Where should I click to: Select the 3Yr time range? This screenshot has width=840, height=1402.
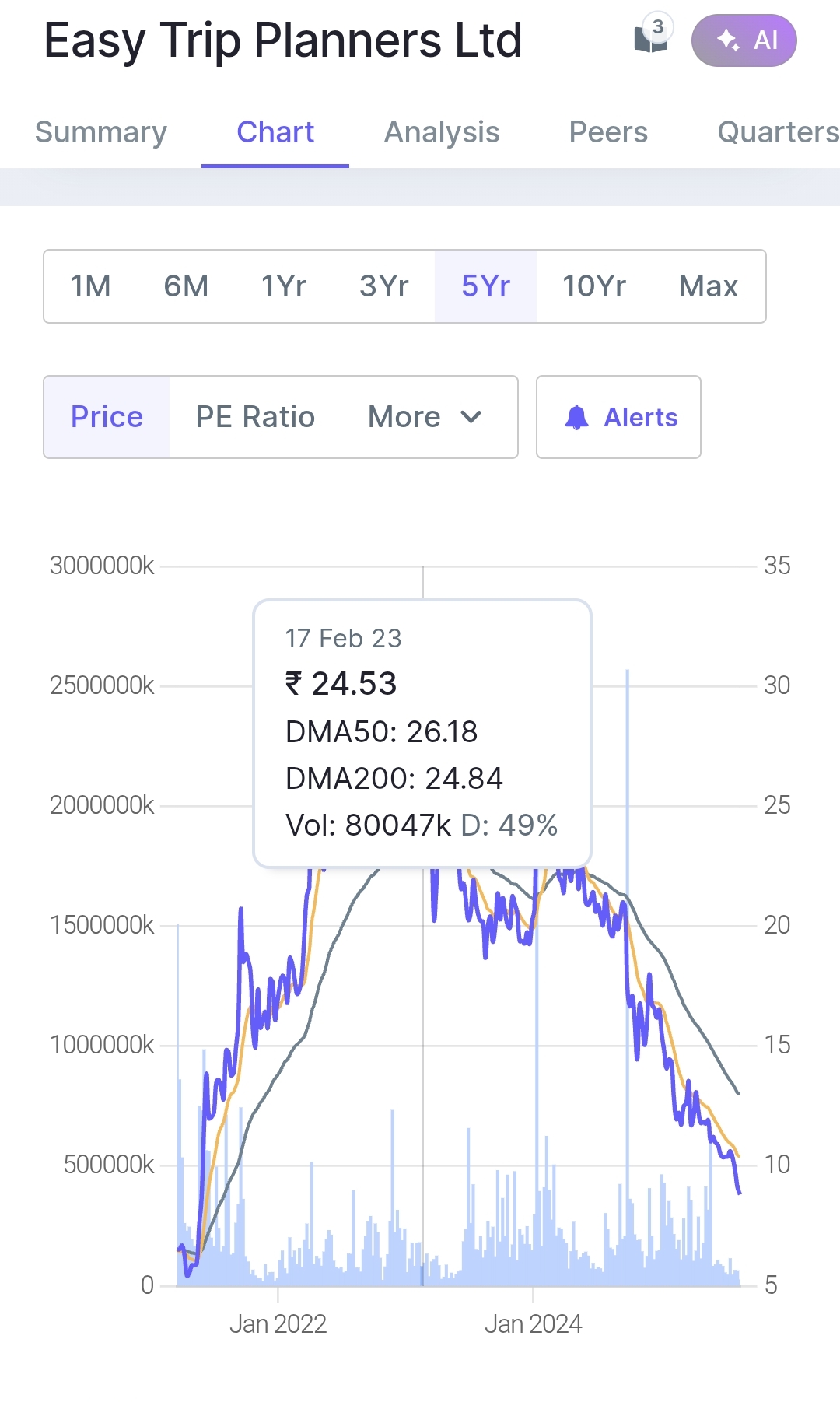coord(384,286)
